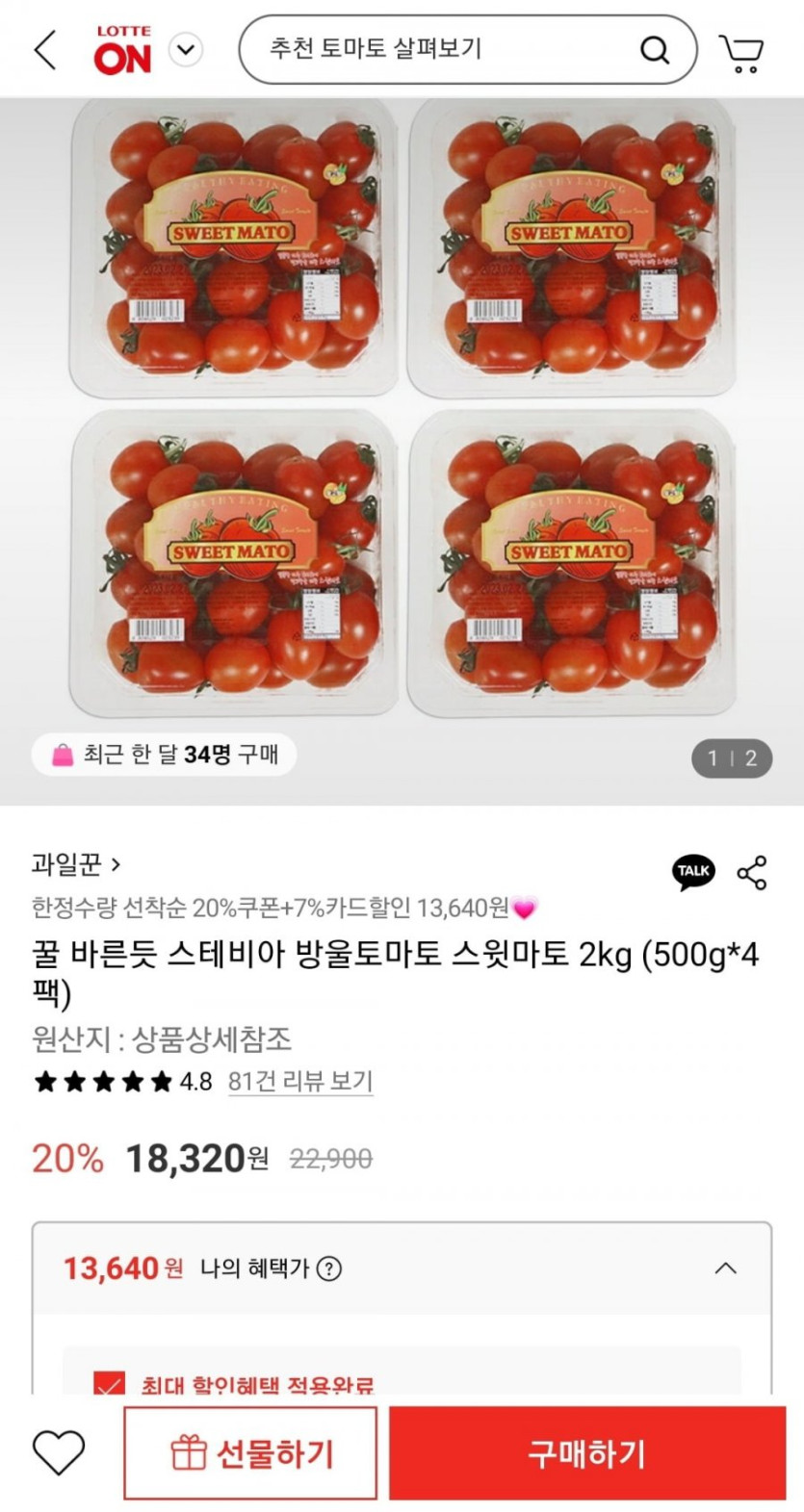Add this product to wishlist heart
Image resolution: width=804 pixels, height=1512 pixels.
(x=59, y=1452)
